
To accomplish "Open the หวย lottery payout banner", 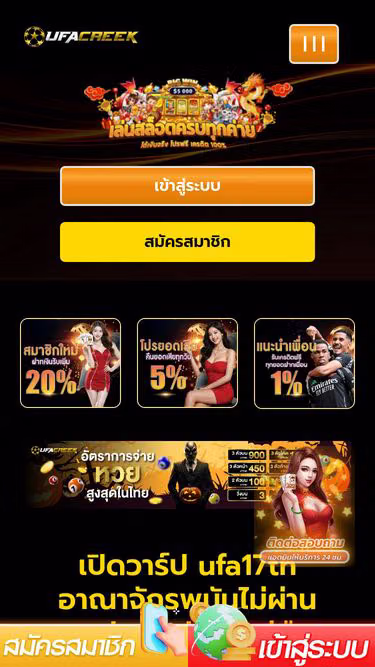I will [x=147, y=475].
